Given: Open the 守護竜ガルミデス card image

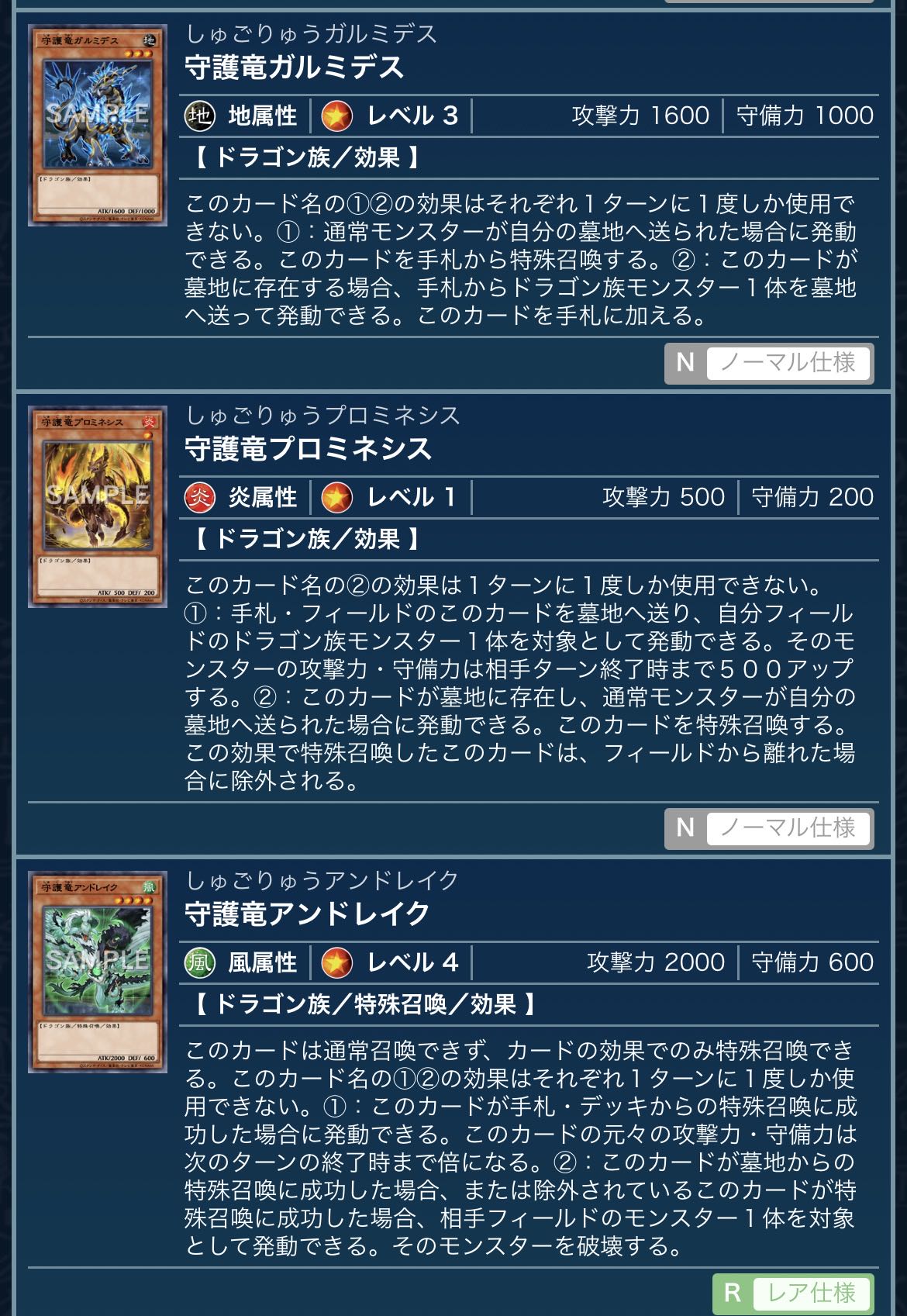Looking at the screenshot, I should (98, 125).
